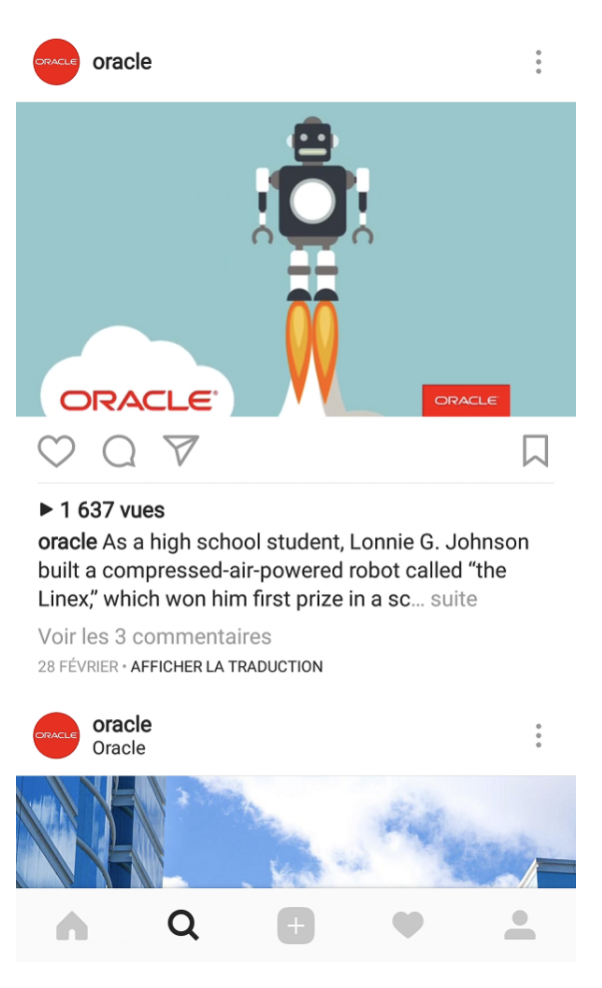602x988 pixels.
Task: Switch to the Search tab
Action: 183,926
